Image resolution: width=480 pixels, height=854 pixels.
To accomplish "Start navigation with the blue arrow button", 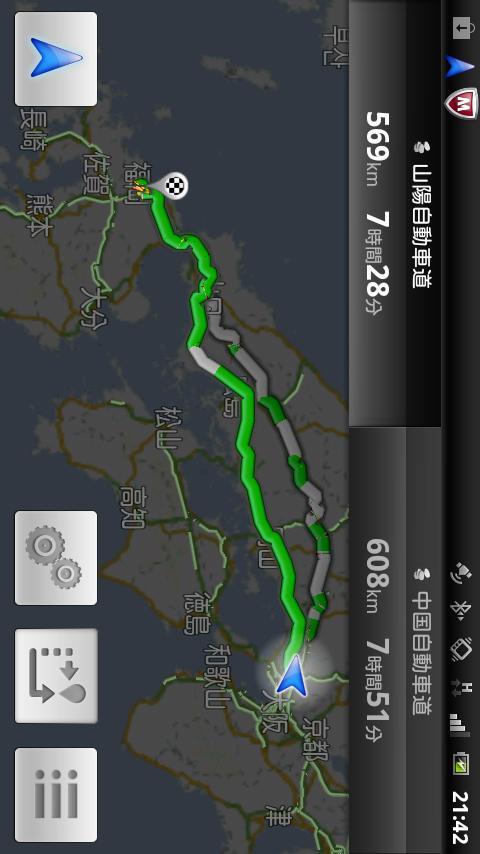I will point(56,59).
